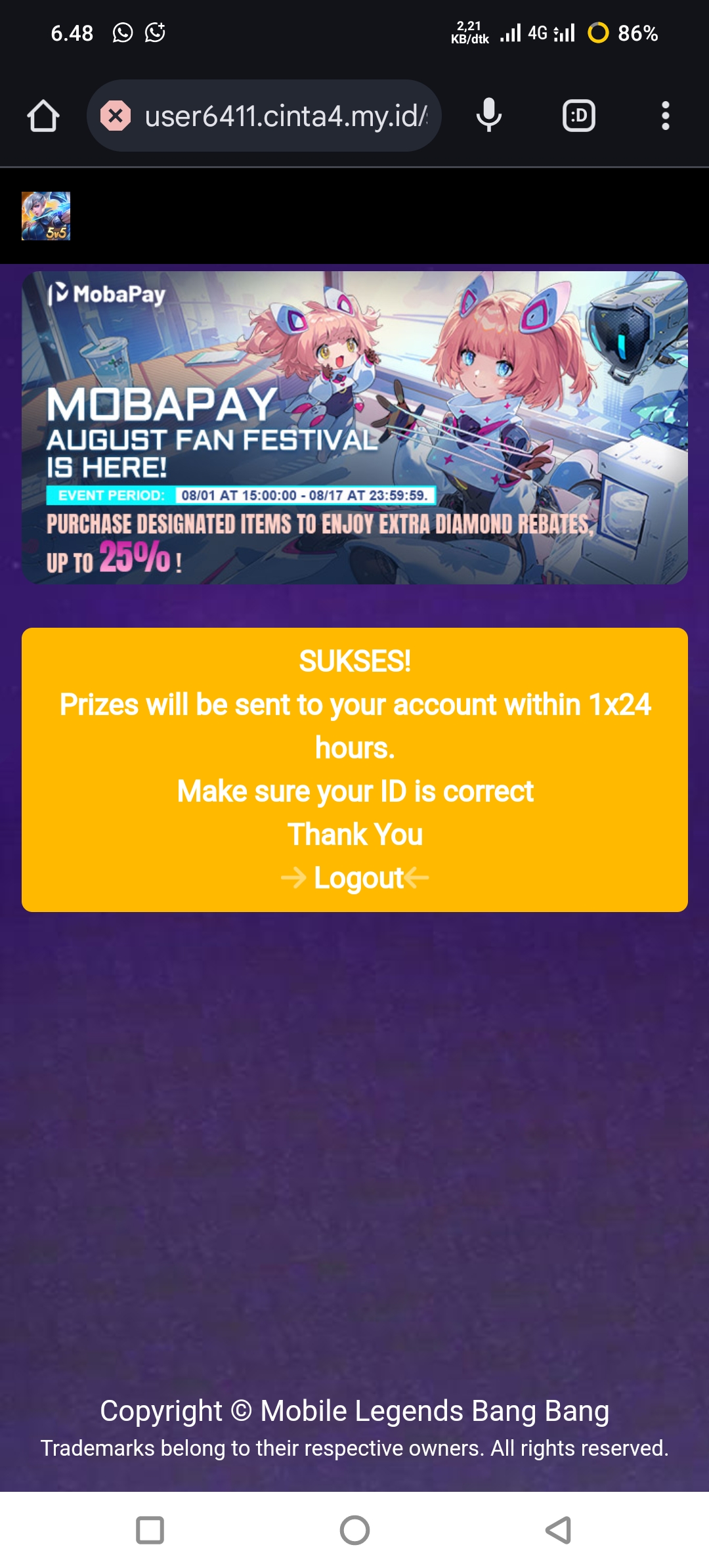Open the browser tab switcher

point(579,116)
